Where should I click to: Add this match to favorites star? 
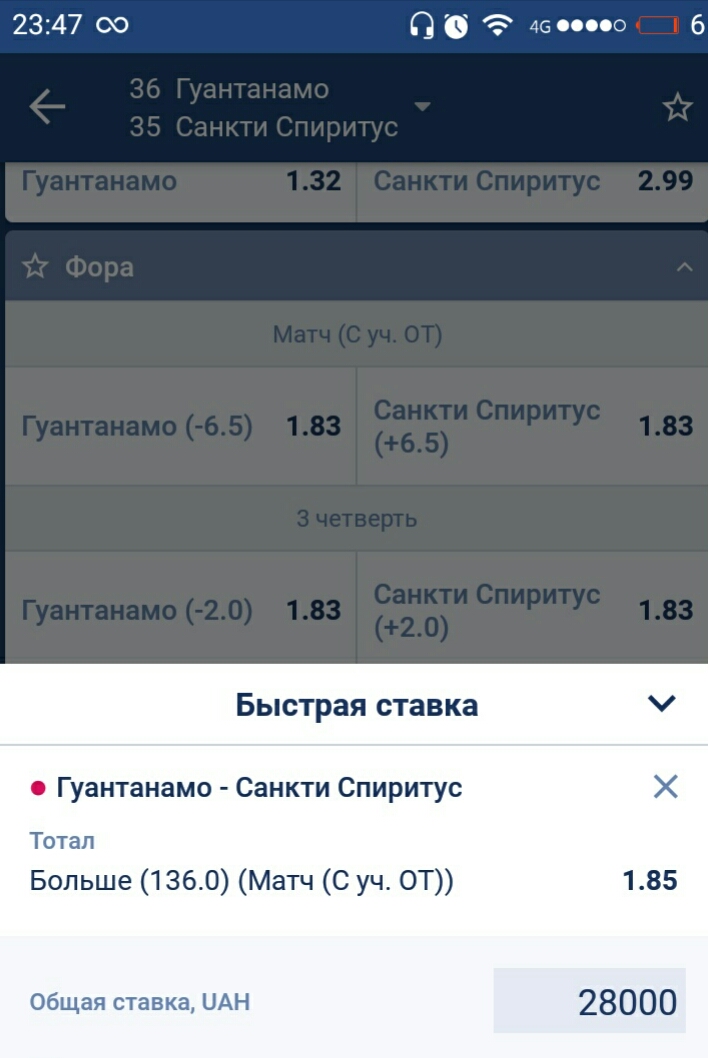point(677,107)
